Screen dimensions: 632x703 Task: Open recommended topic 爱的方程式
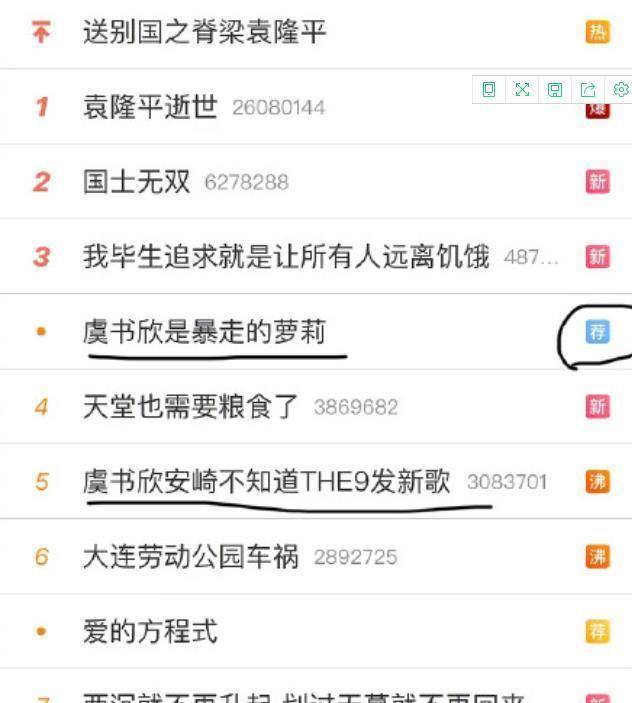(150, 631)
